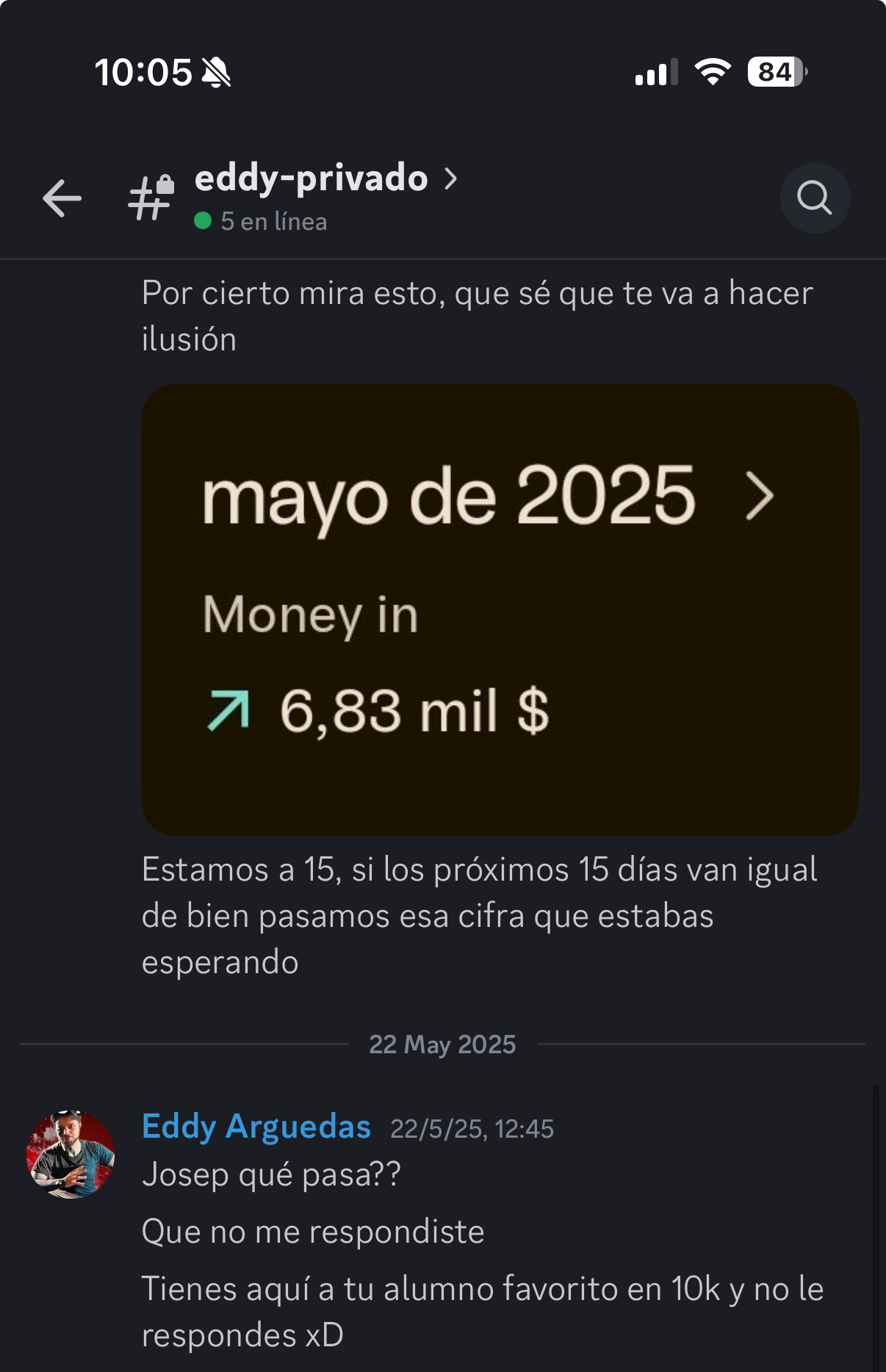Open the Eddy Arguedas username

pos(256,1127)
